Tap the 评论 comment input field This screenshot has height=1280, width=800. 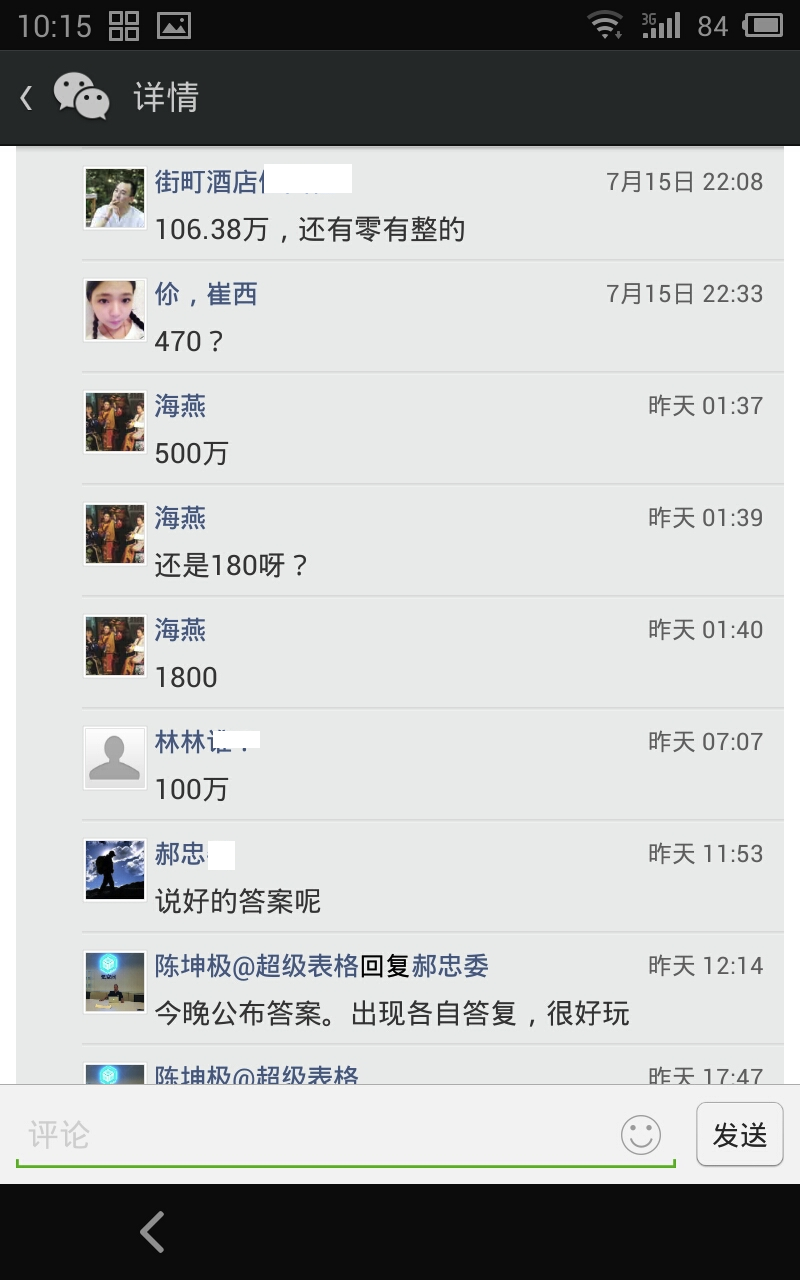pos(310,1134)
